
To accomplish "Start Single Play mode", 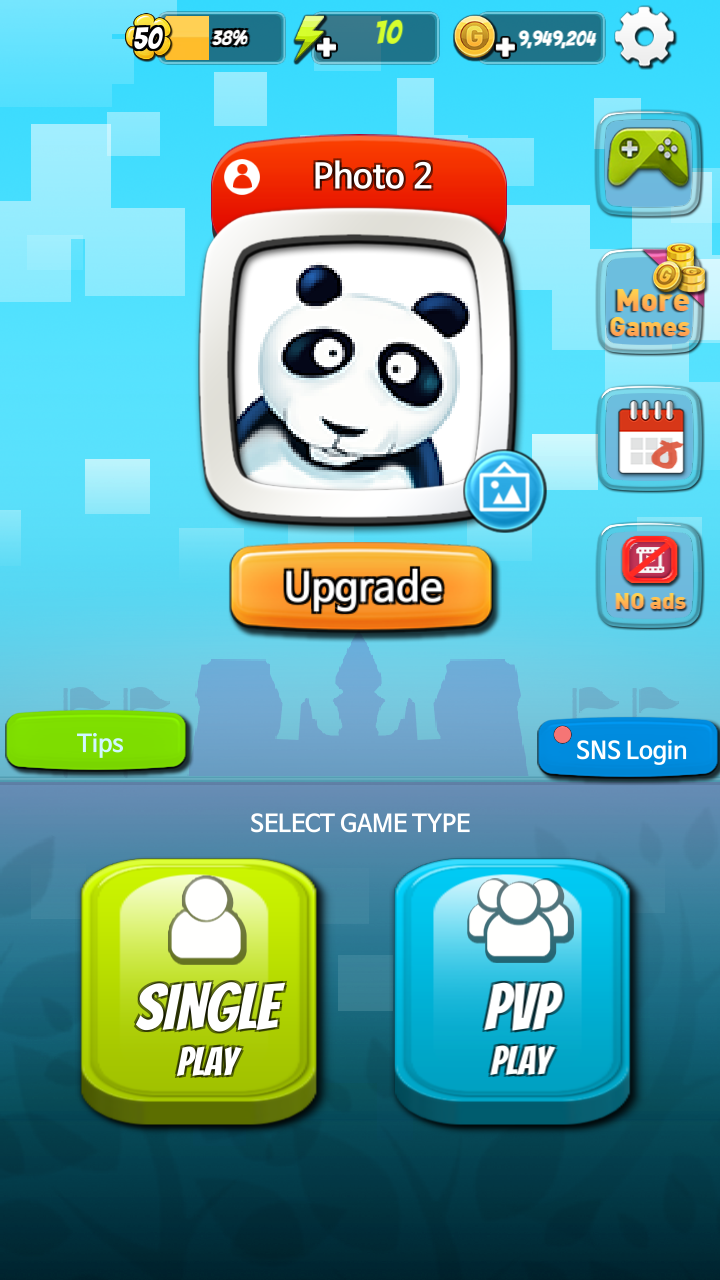I will [x=199, y=988].
